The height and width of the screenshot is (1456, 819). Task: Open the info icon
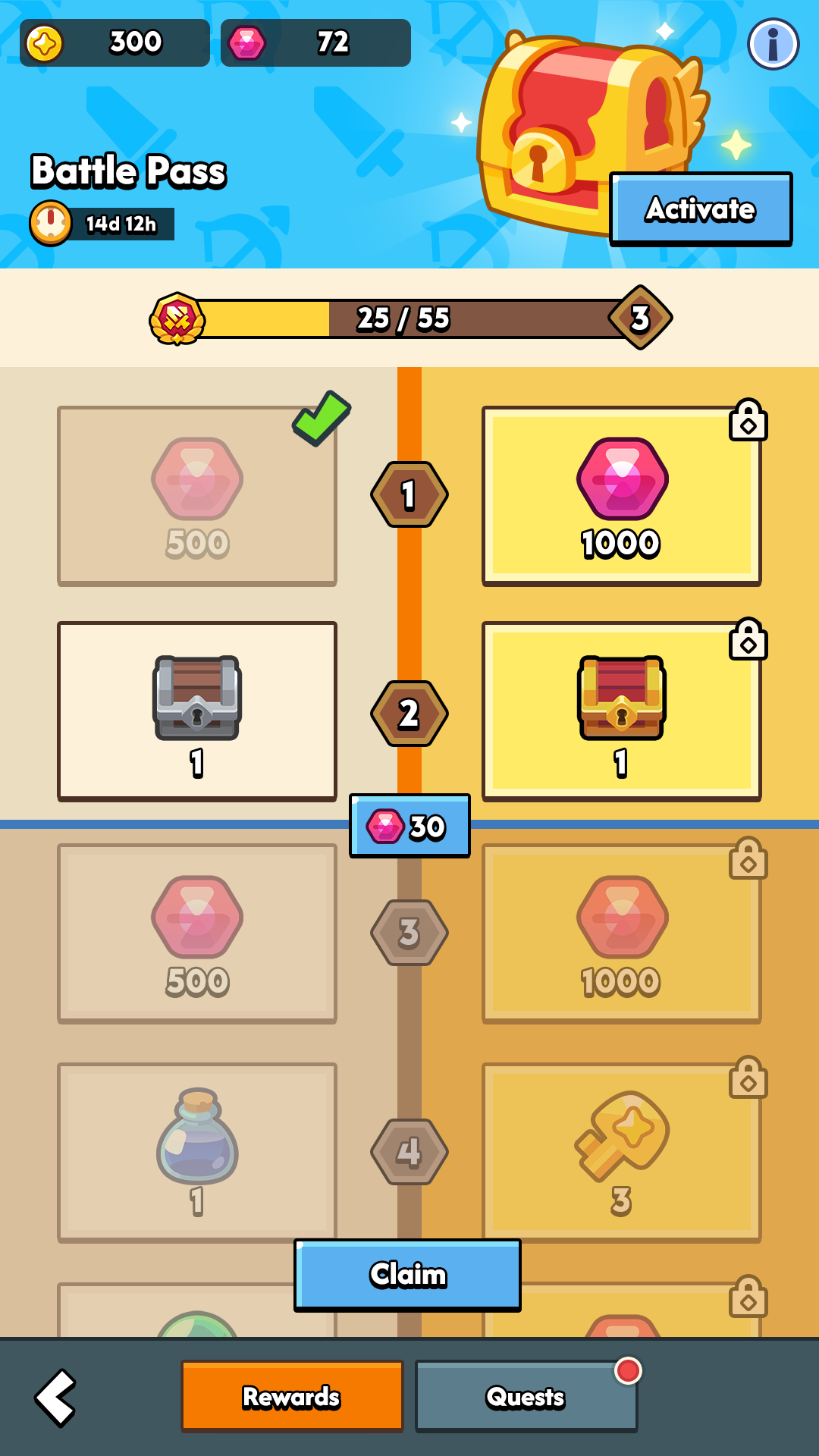(x=773, y=44)
